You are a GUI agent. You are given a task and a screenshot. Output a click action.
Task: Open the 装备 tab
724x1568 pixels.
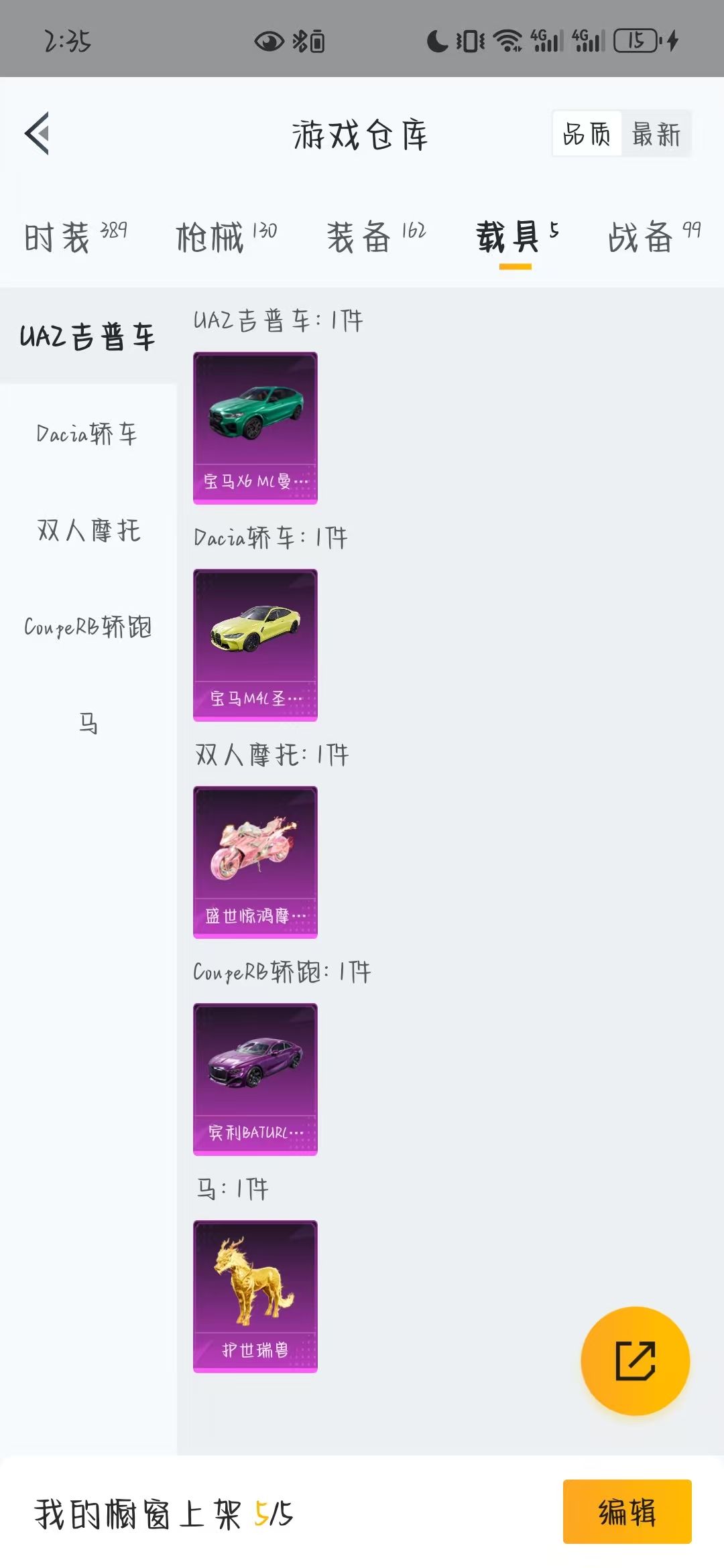[x=377, y=237]
